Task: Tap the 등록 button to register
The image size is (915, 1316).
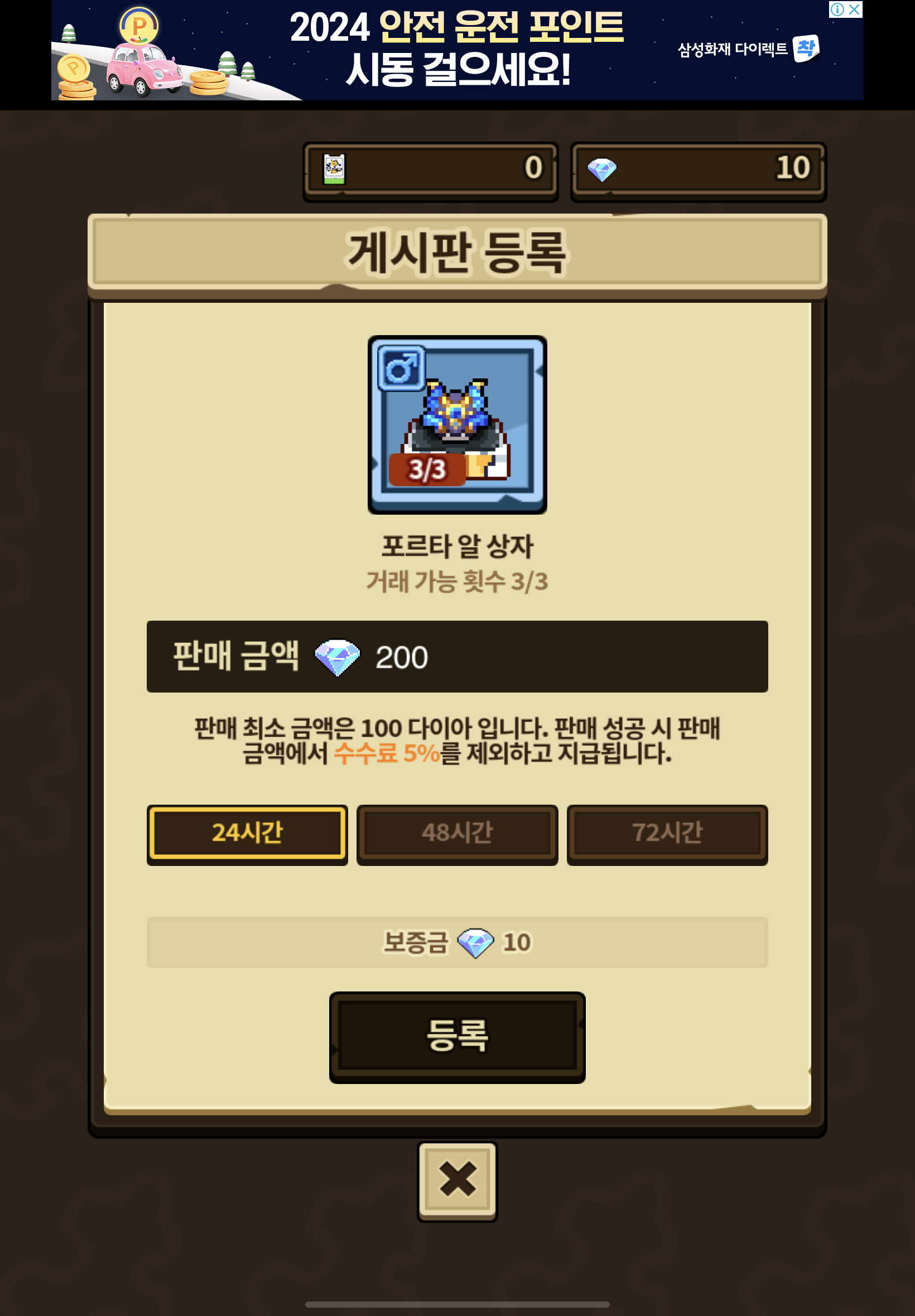Action: pos(457,1036)
